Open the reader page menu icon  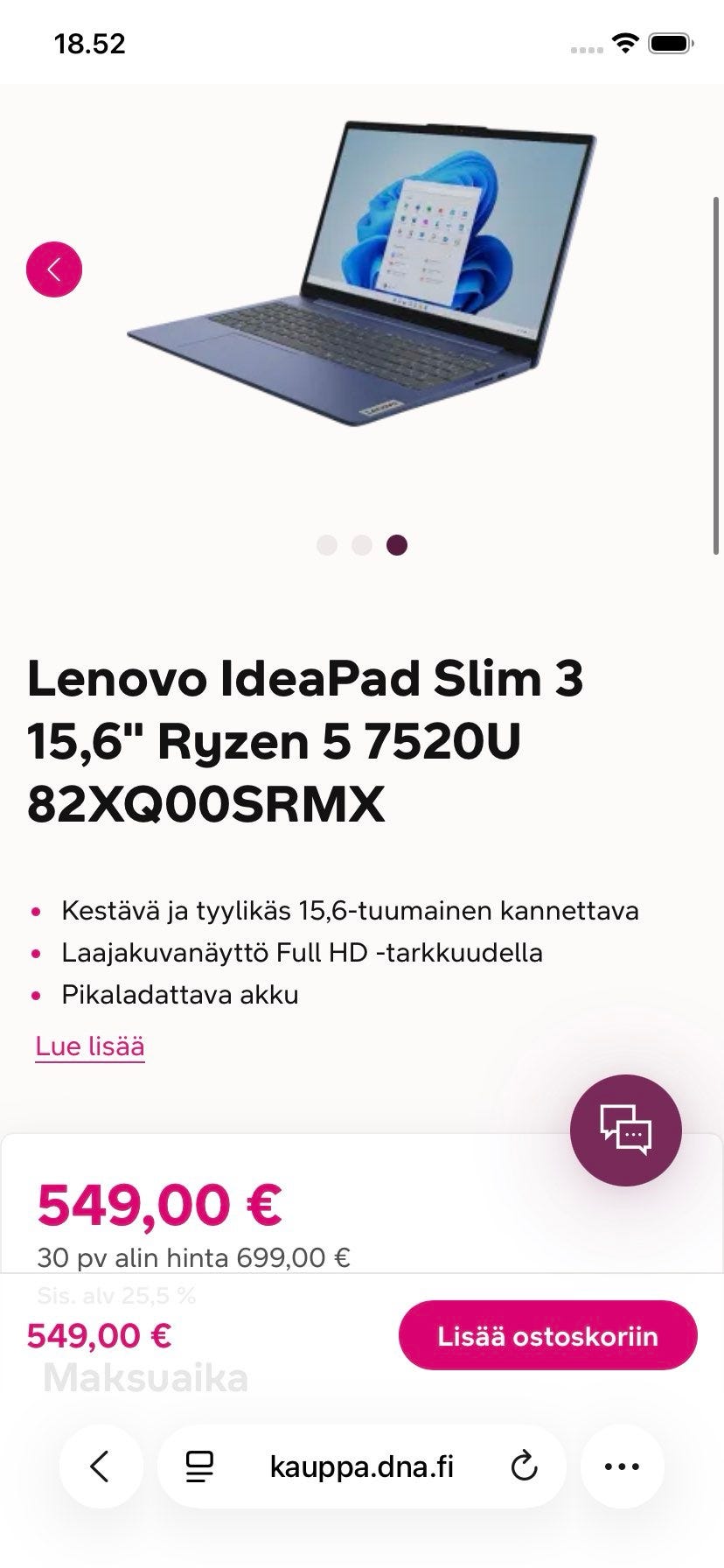click(200, 1466)
